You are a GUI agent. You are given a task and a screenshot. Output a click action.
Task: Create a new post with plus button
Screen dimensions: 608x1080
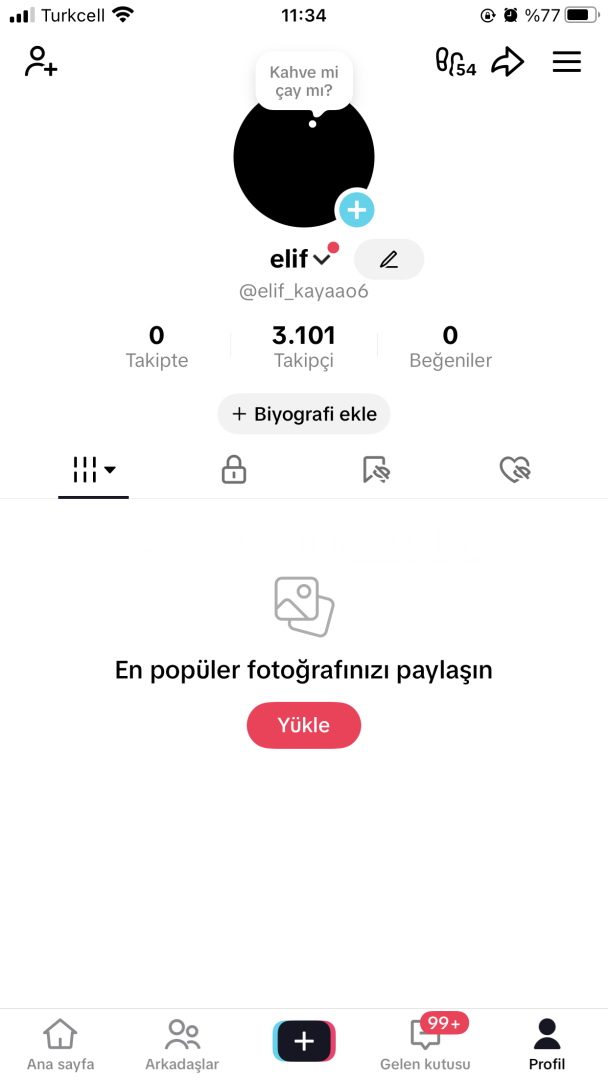[x=304, y=1041]
